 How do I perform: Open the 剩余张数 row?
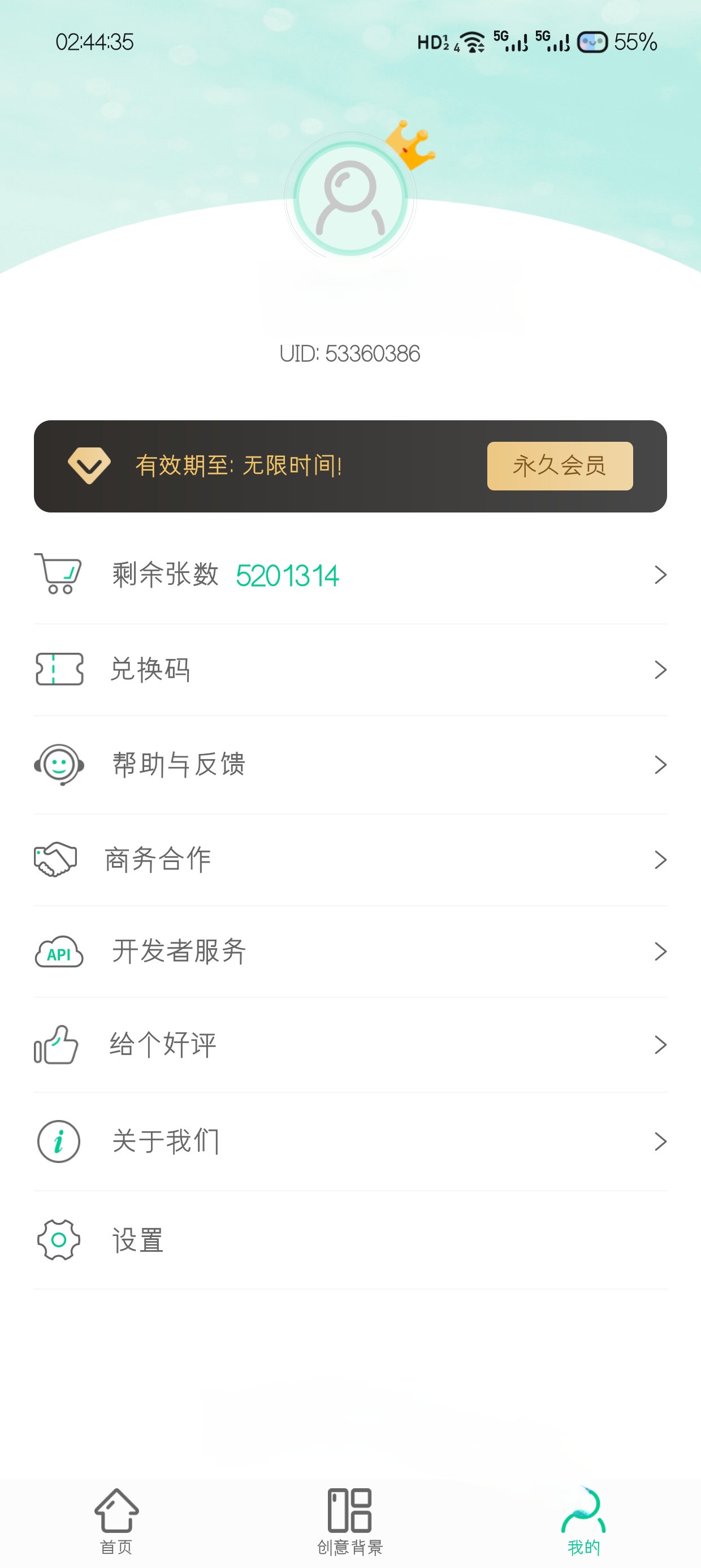coord(350,575)
